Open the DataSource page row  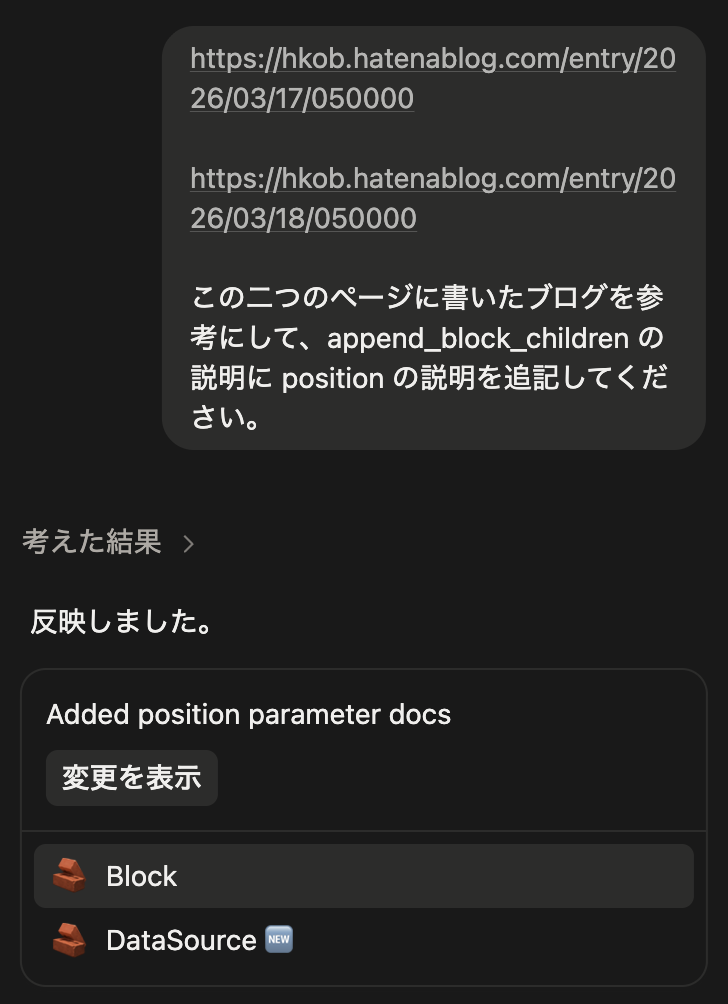pos(364,940)
